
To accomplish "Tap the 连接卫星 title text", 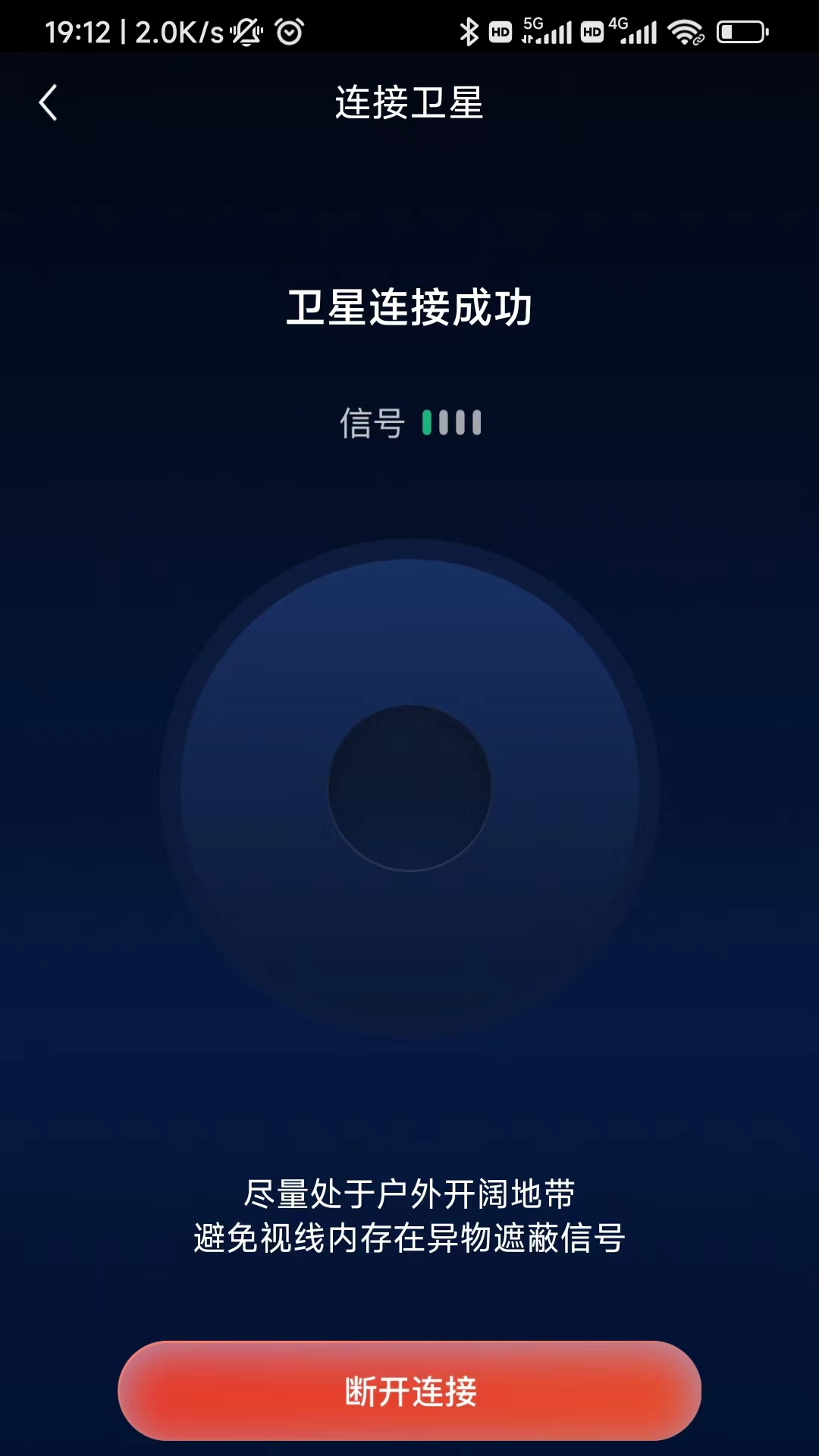I will point(409,103).
